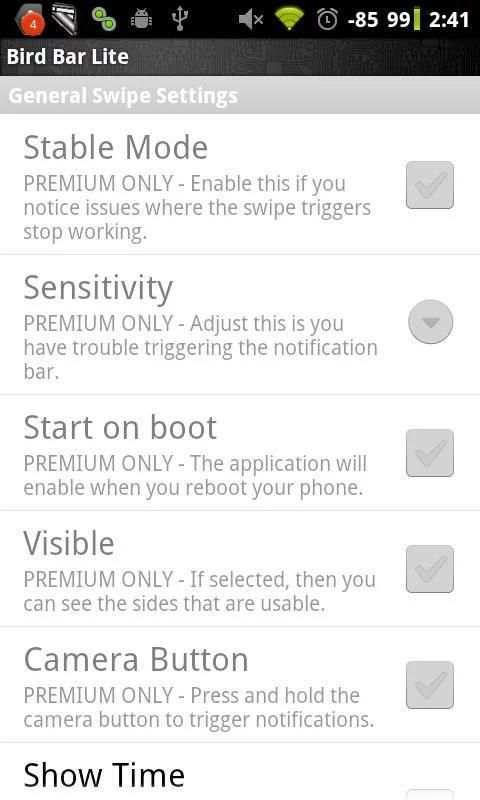Open the Sensitivity dropdown
480x800 pixels.
431,322
